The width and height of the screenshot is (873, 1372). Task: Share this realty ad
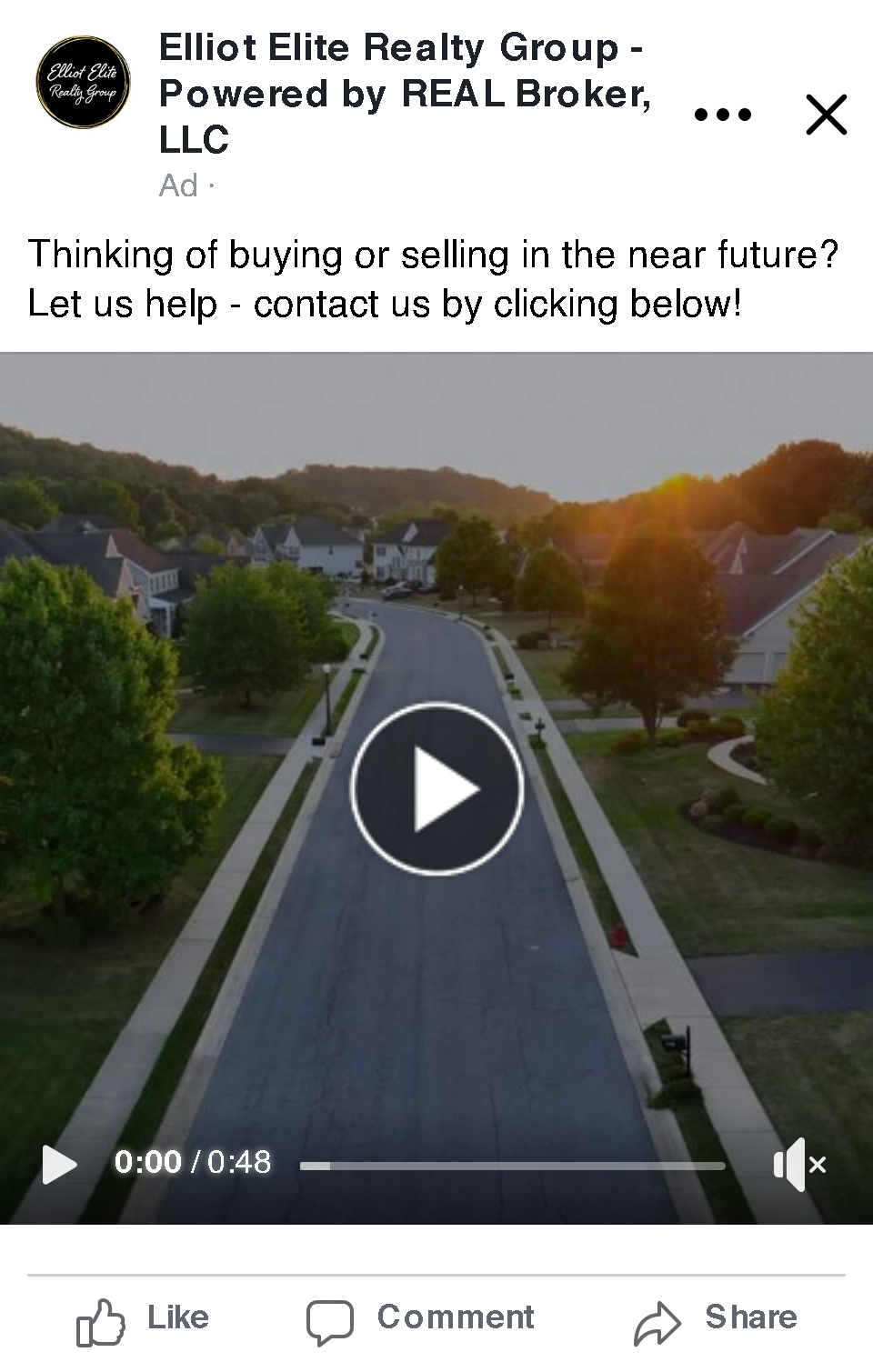[716, 1319]
